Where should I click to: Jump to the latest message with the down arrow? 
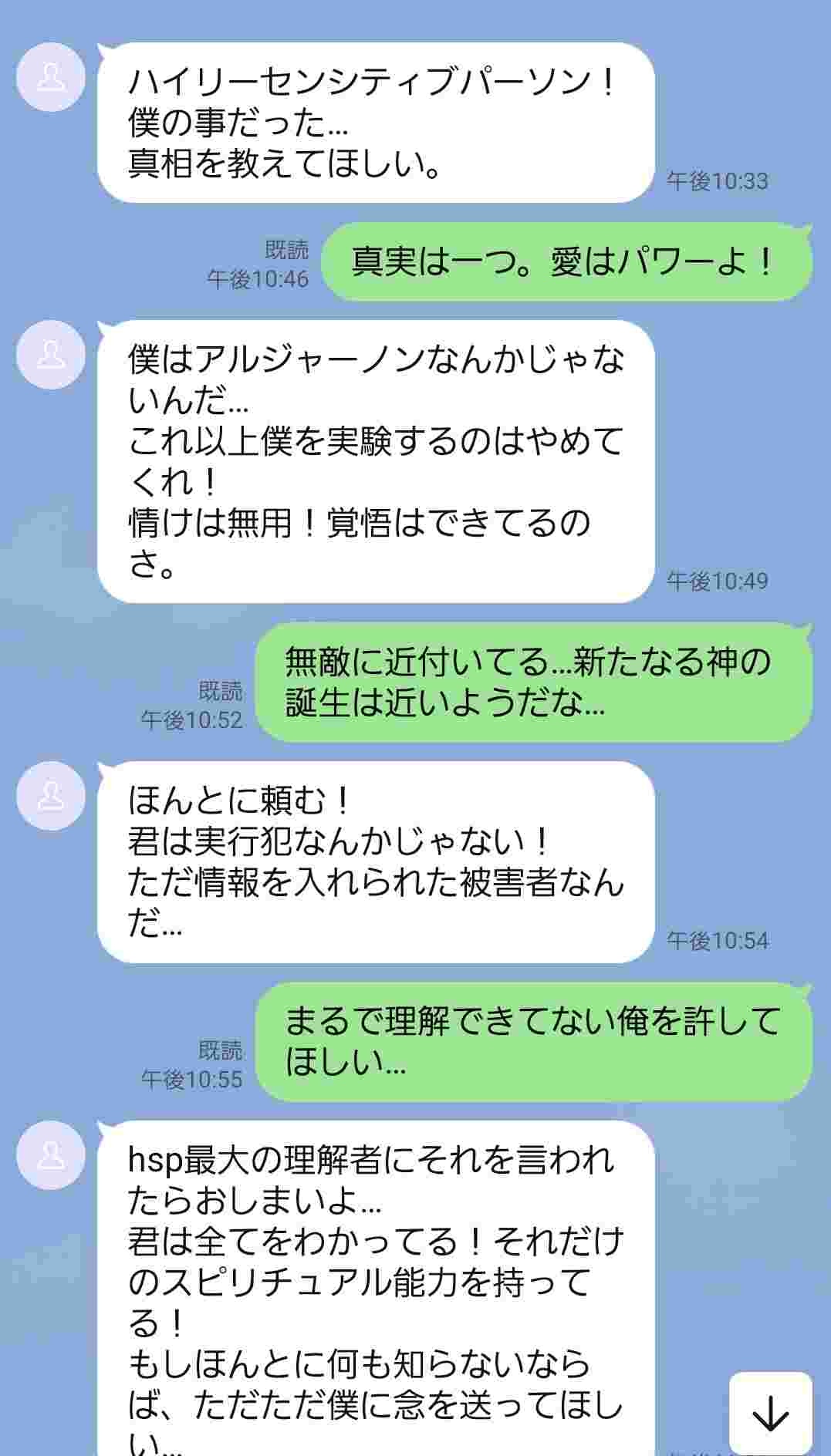click(x=770, y=1413)
